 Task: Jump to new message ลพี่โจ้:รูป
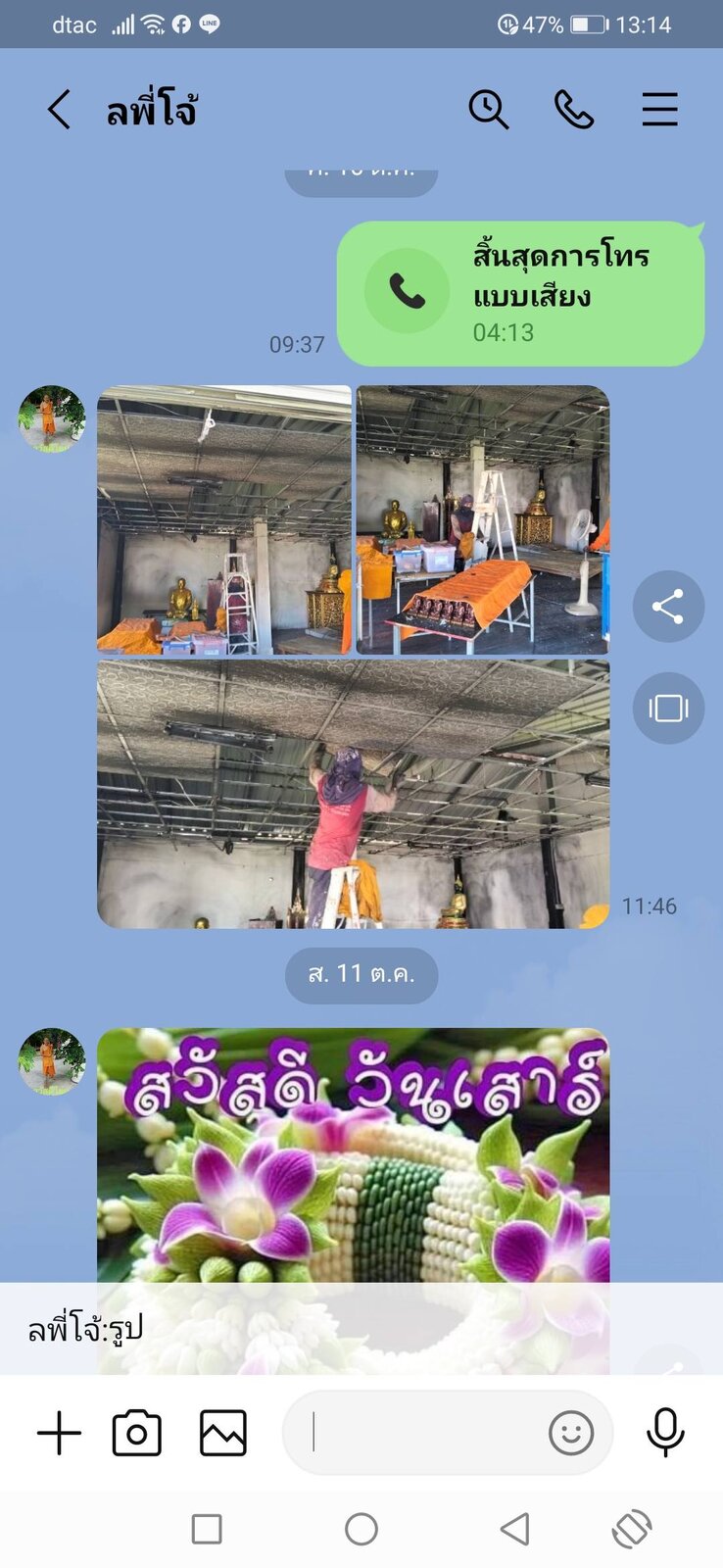294,1329
